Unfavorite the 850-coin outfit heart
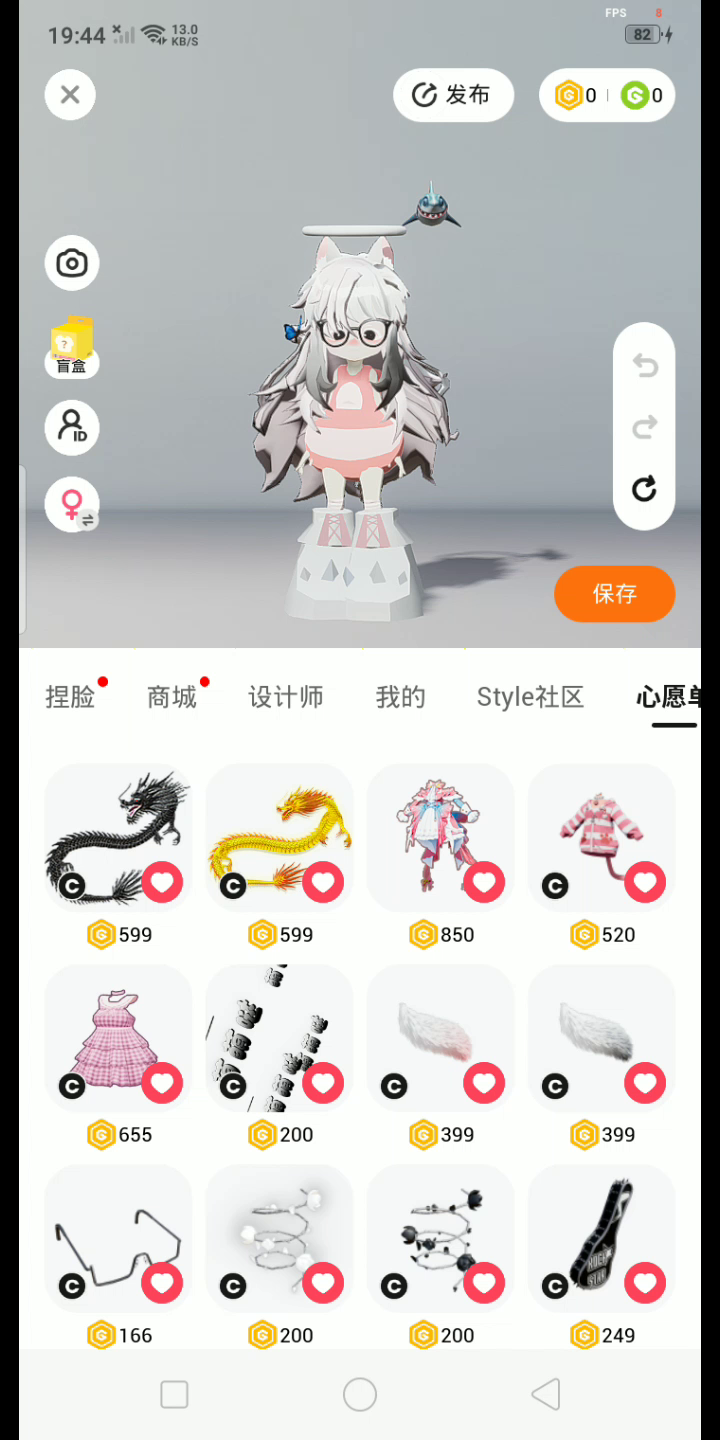This screenshot has height=1440, width=720. click(484, 882)
